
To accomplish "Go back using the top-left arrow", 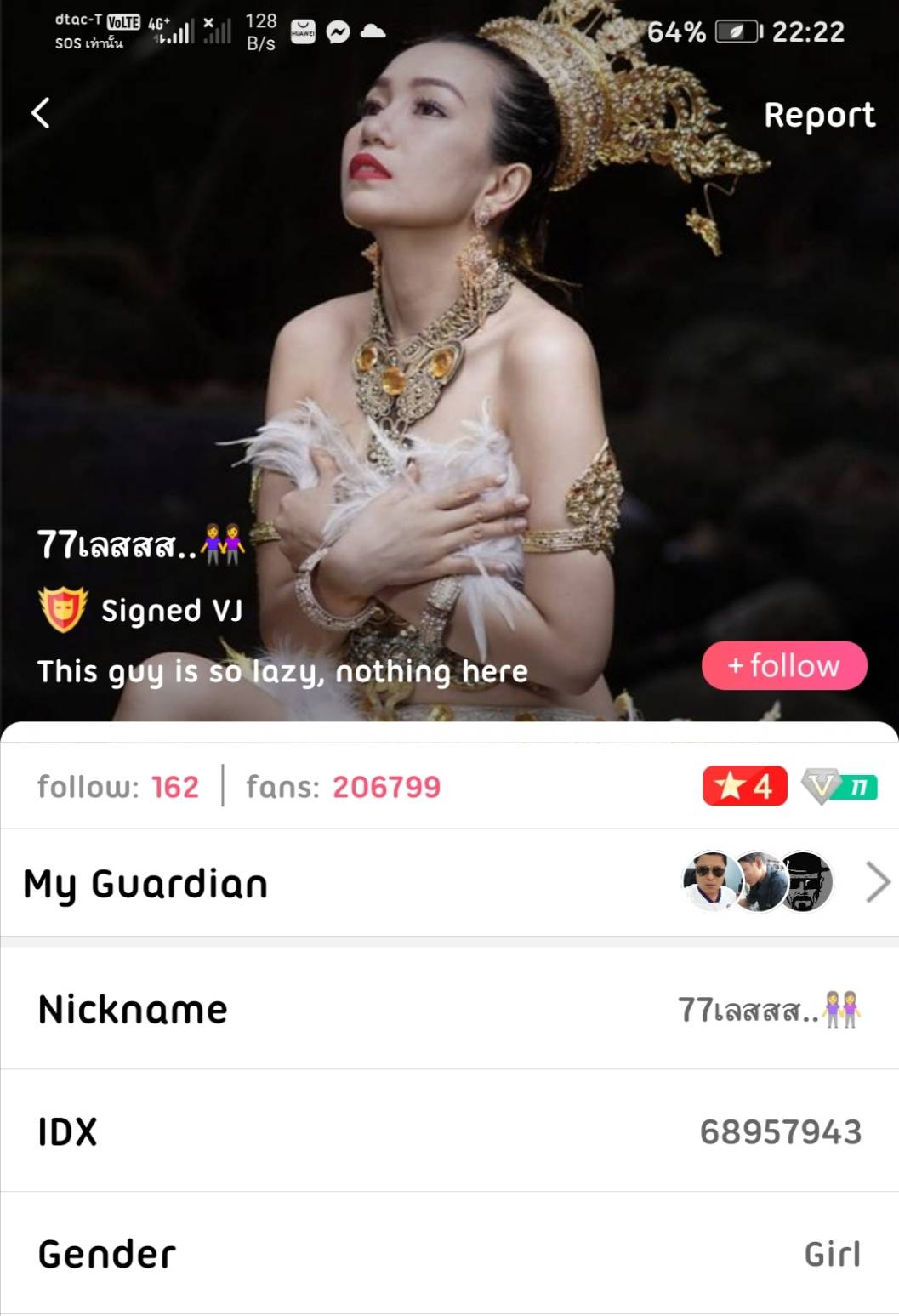I will coord(41,113).
